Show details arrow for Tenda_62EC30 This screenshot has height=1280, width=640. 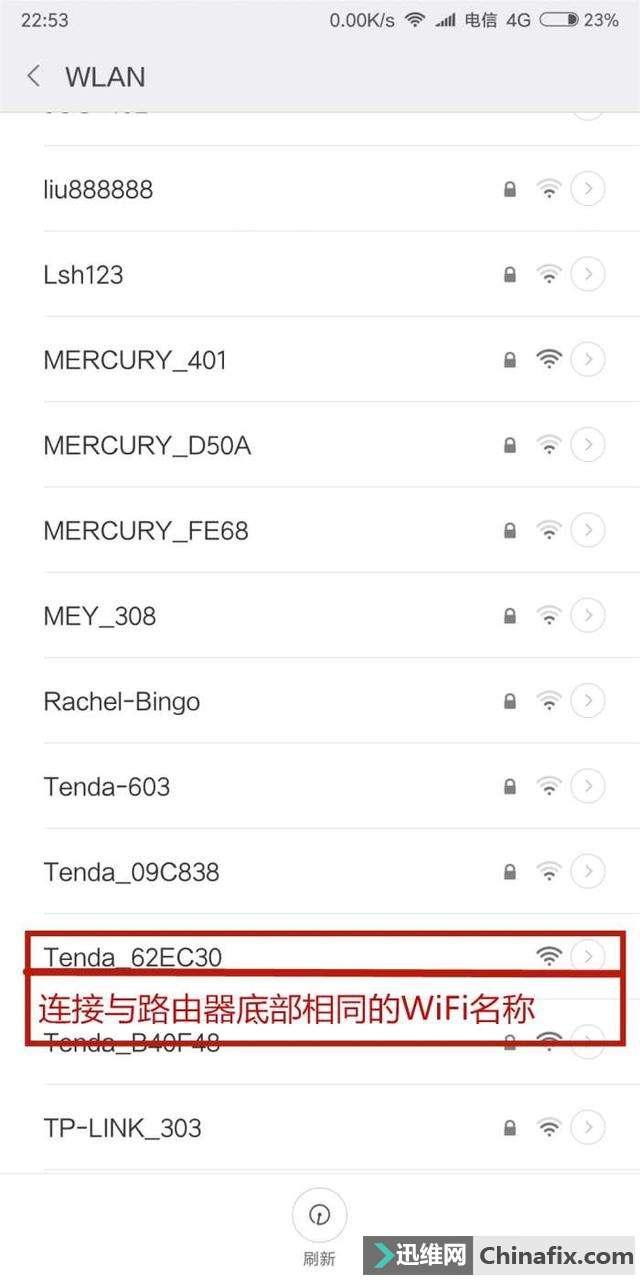(588, 957)
